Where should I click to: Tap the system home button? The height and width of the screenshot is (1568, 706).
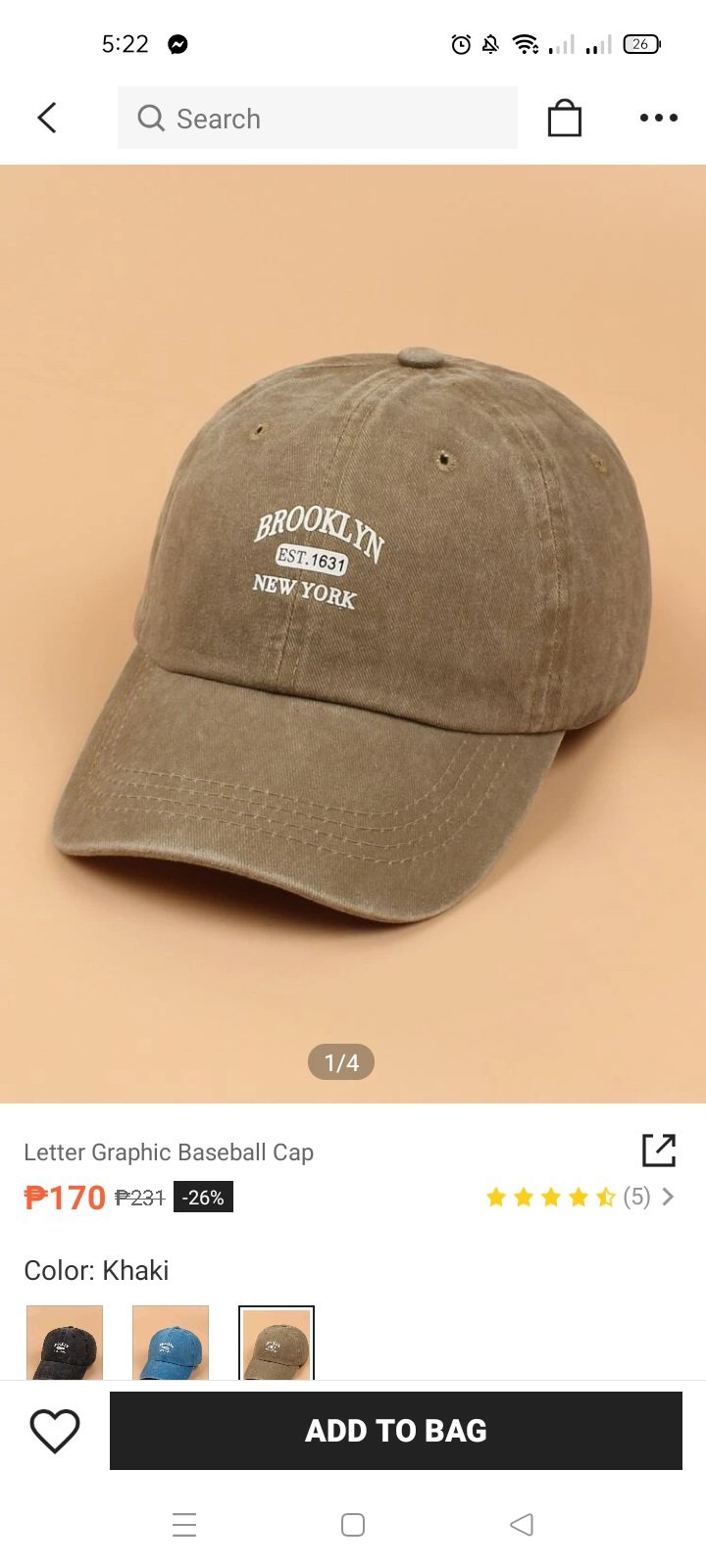pyautogui.click(x=353, y=1525)
